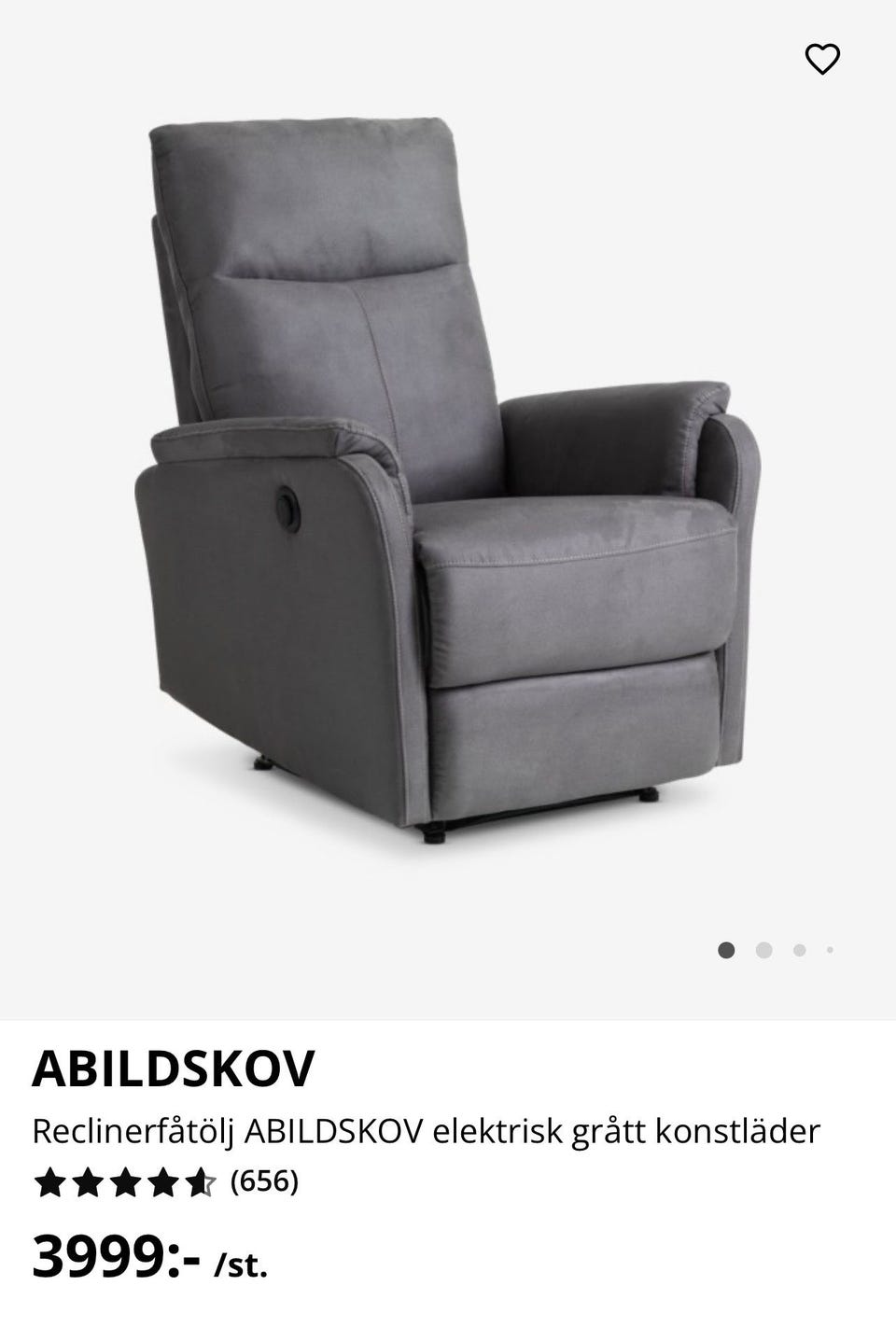Select the fourth carousel dot

(829, 950)
